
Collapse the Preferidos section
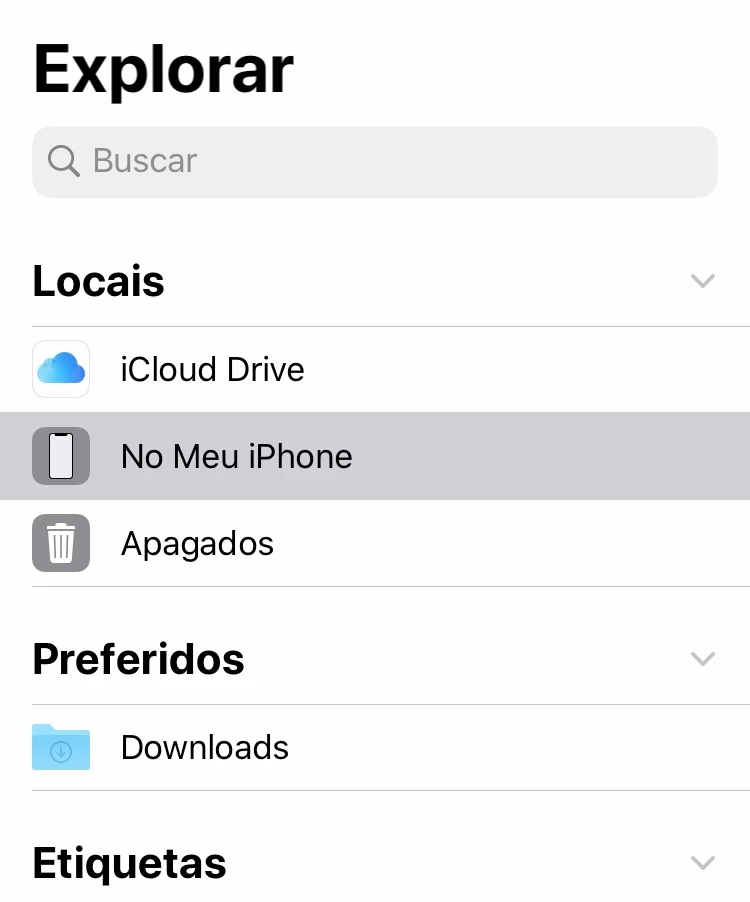[703, 659]
